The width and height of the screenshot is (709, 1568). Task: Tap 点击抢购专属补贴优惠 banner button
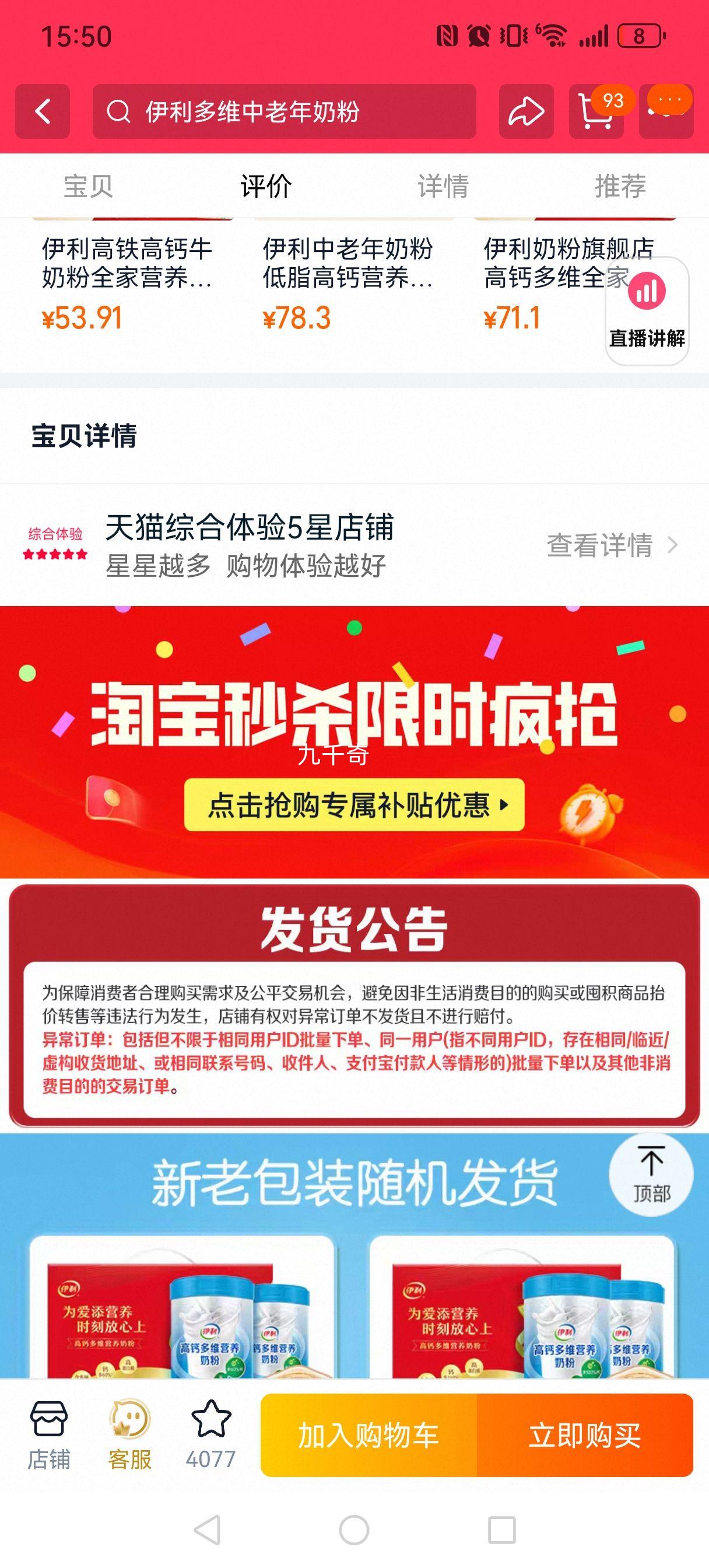click(354, 804)
